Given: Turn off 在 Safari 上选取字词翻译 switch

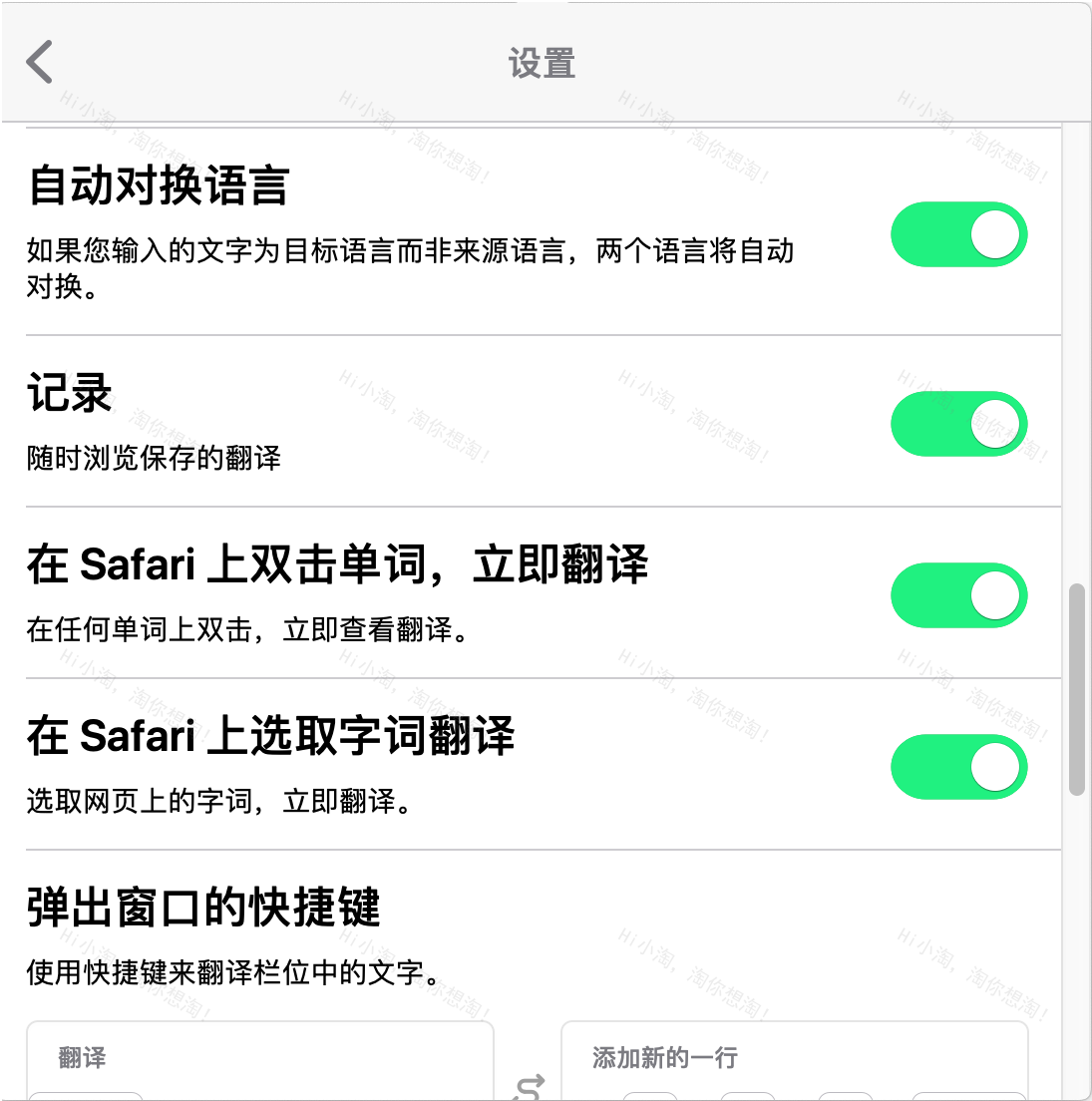Looking at the screenshot, I should (957, 767).
